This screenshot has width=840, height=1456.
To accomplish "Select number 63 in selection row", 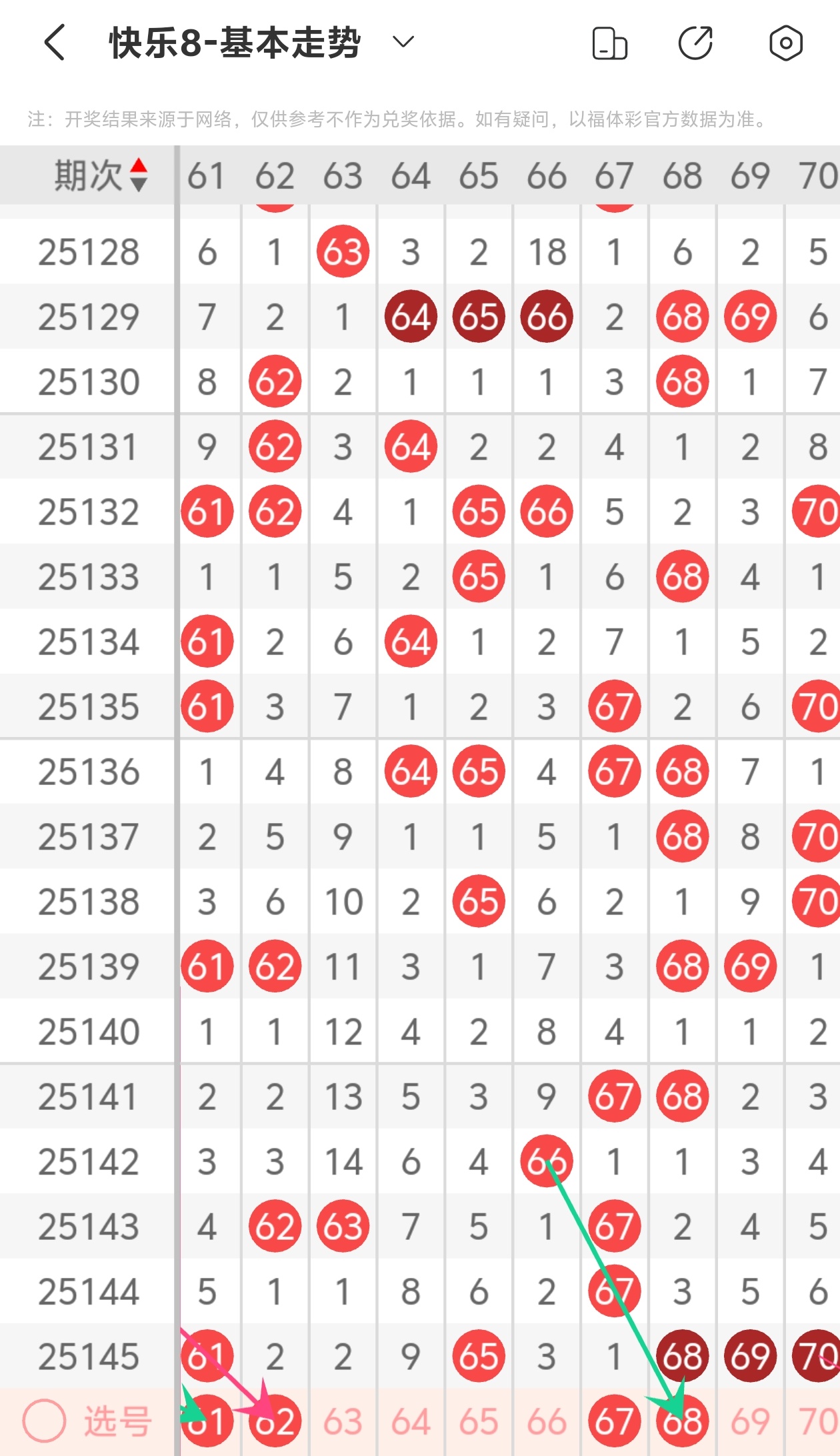I will click(x=343, y=1421).
